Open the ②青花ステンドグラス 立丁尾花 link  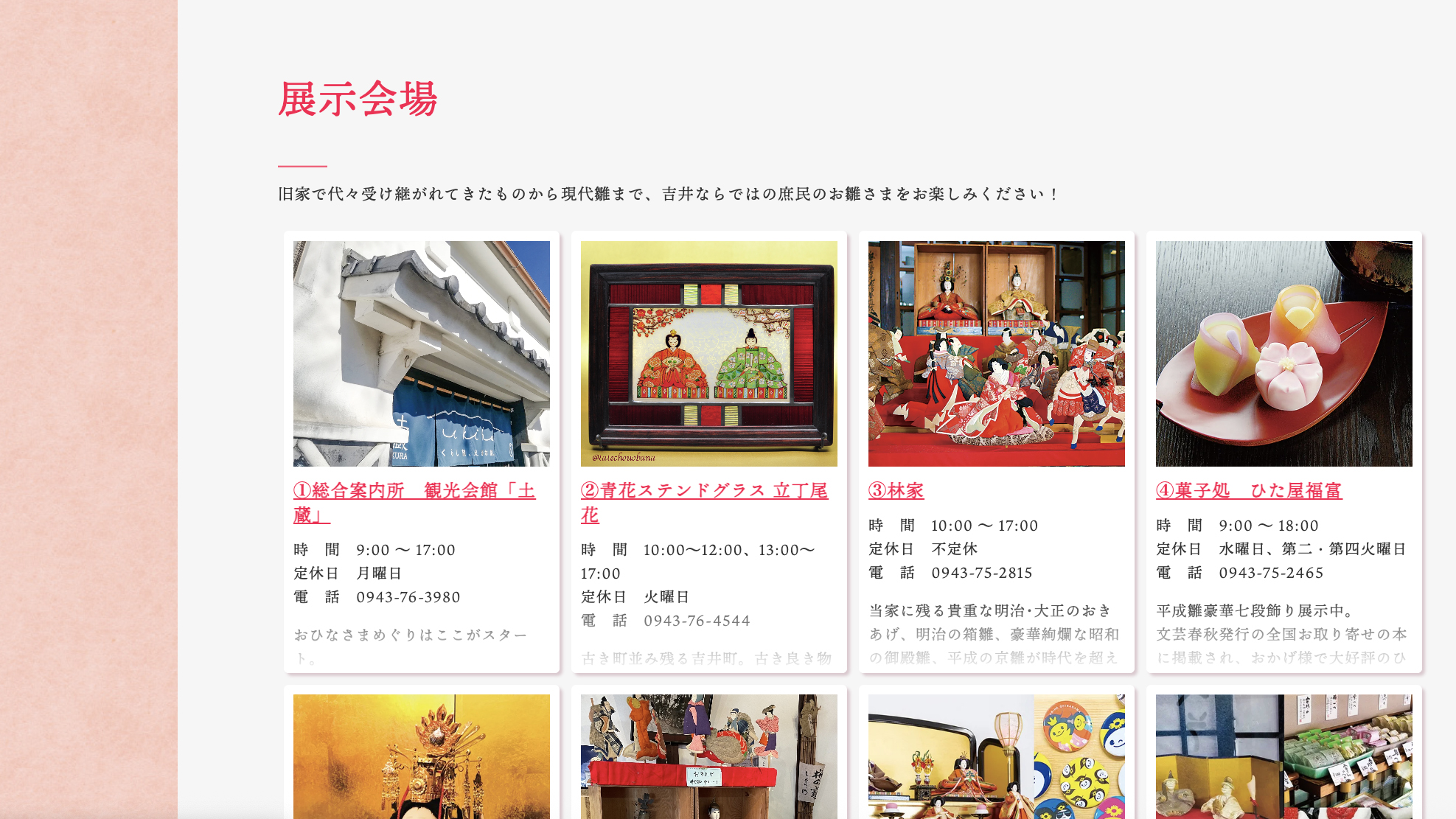pyautogui.click(x=704, y=491)
